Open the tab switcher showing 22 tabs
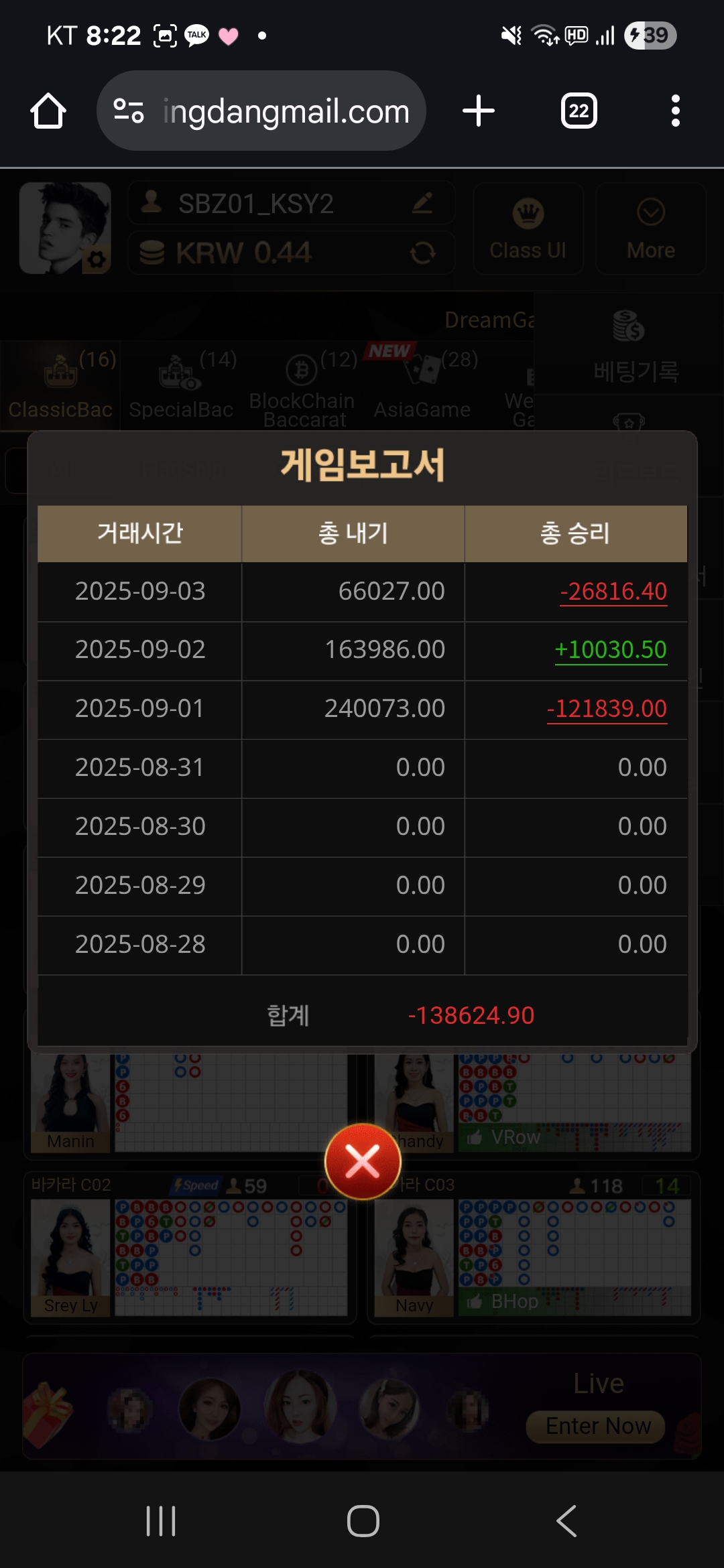Screen dimensions: 724x1568 579,111
